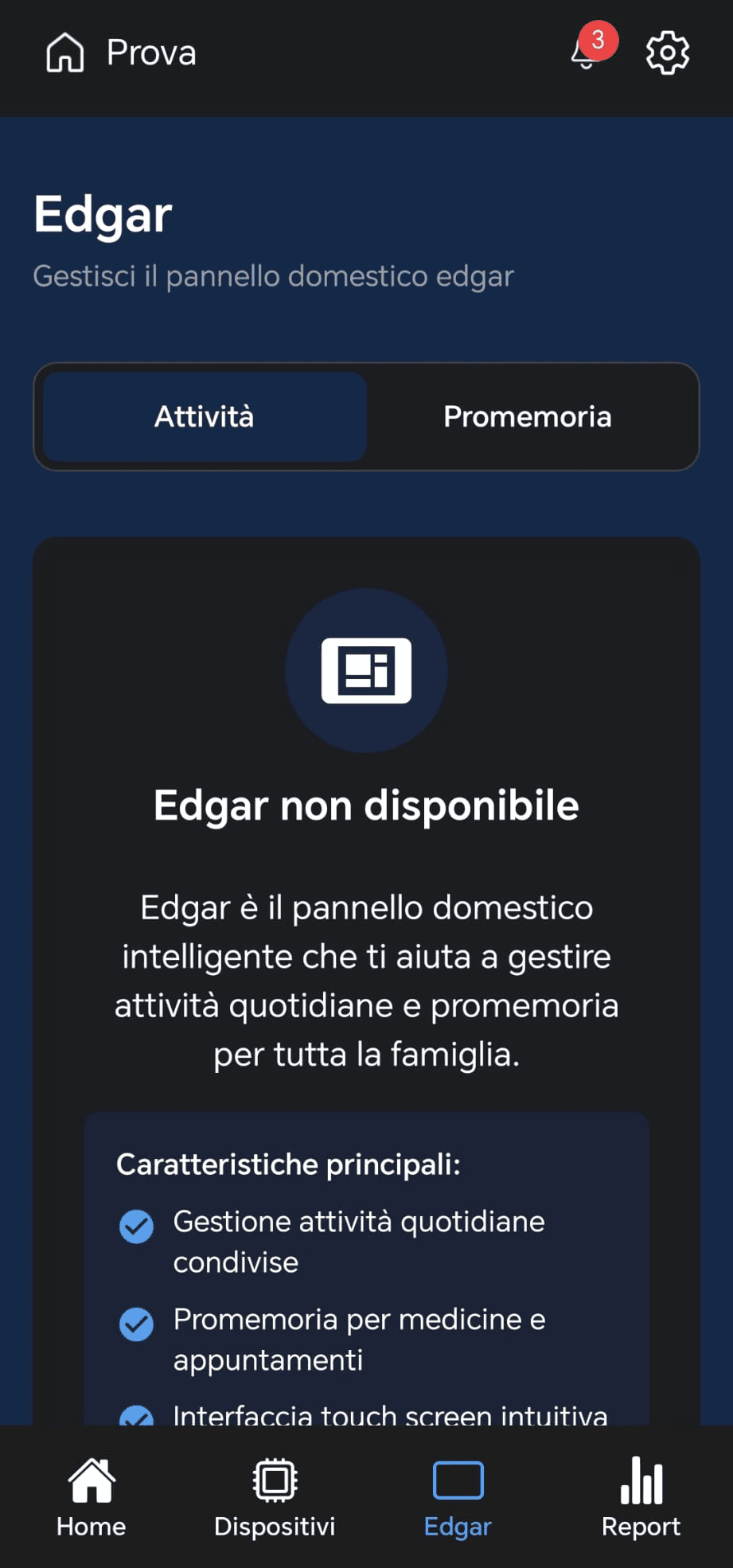The height and width of the screenshot is (1568, 733).
Task: Tap the Edgar panel icon in the circle
Action: pos(366,669)
